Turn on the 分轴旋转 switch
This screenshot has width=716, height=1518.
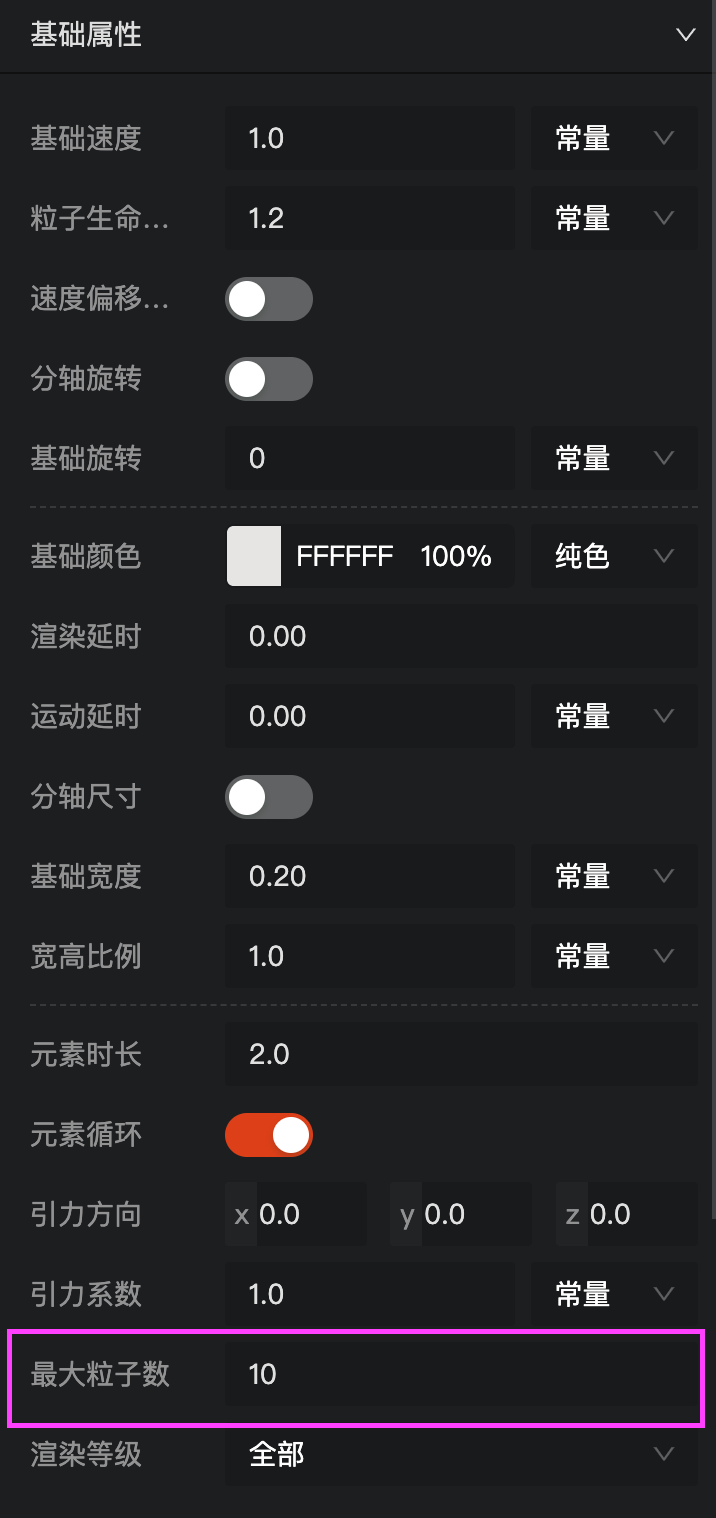click(x=269, y=379)
